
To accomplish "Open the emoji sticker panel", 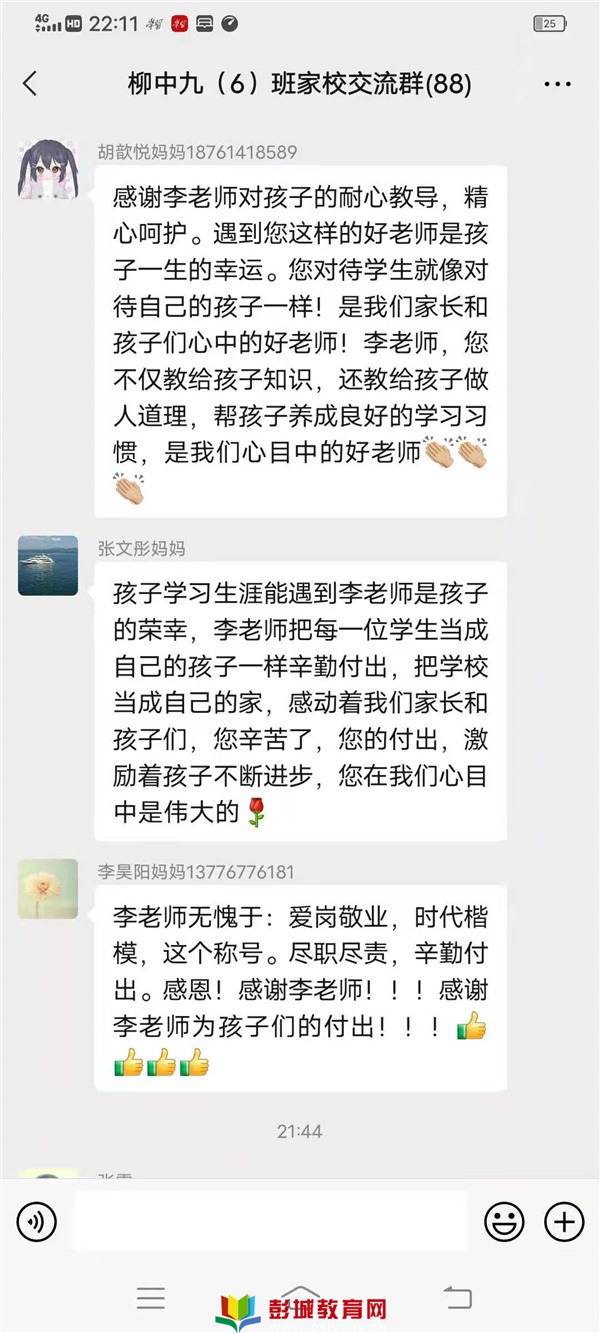I will coord(504,1221).
